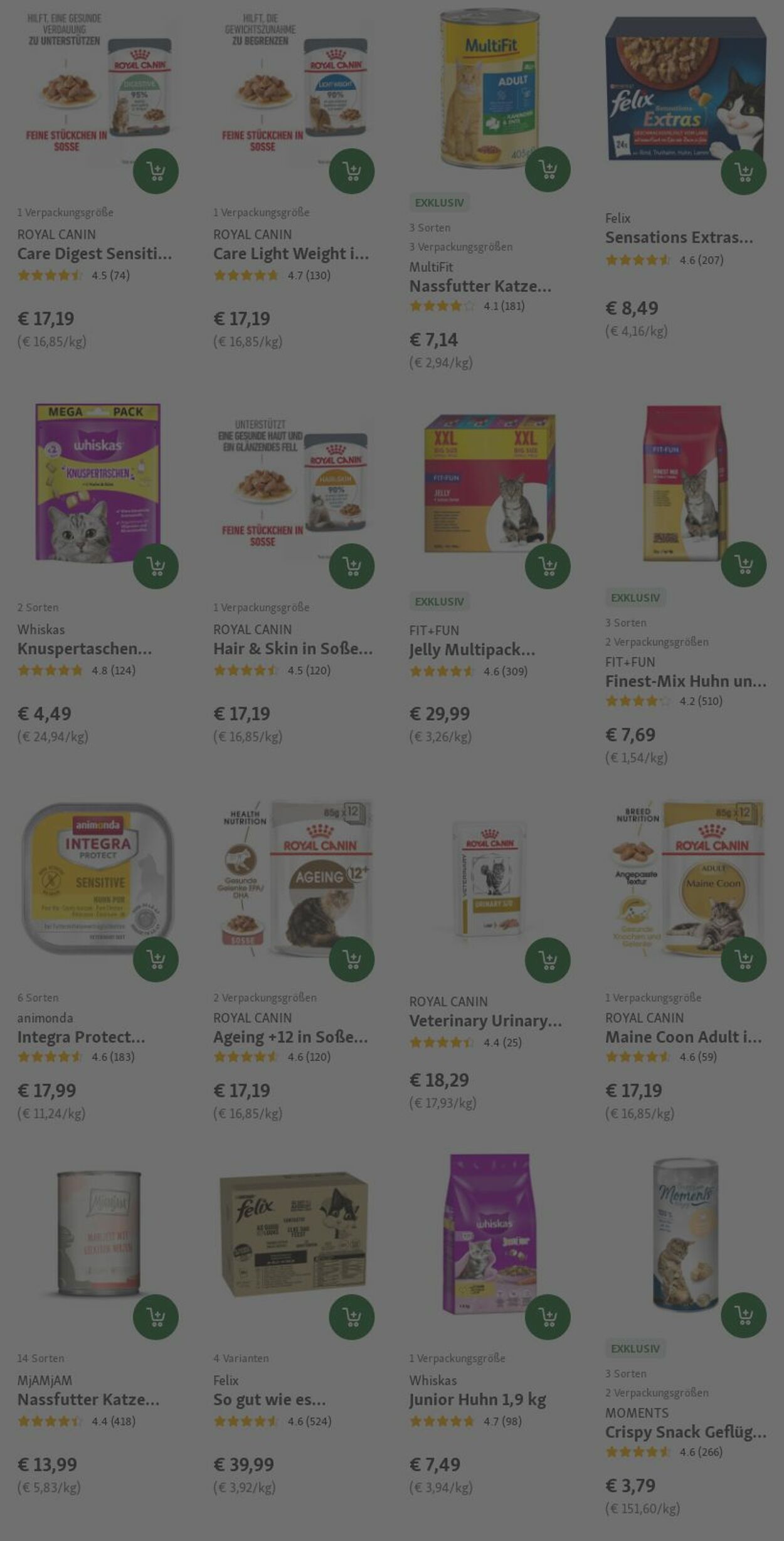Add Whiskas Knuspertaschen to cart
Image resolution: width=784 pixels, height=1541 pixels.
[156, 566]
